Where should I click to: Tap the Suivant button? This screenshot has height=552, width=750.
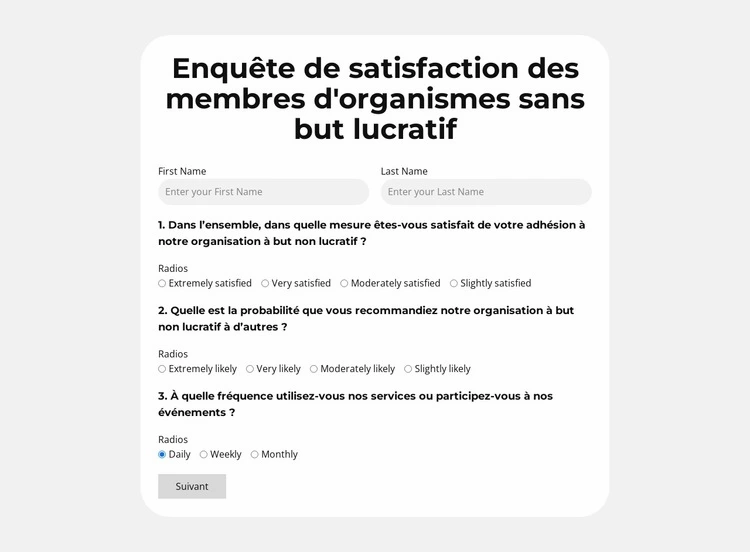pos(192,486)
